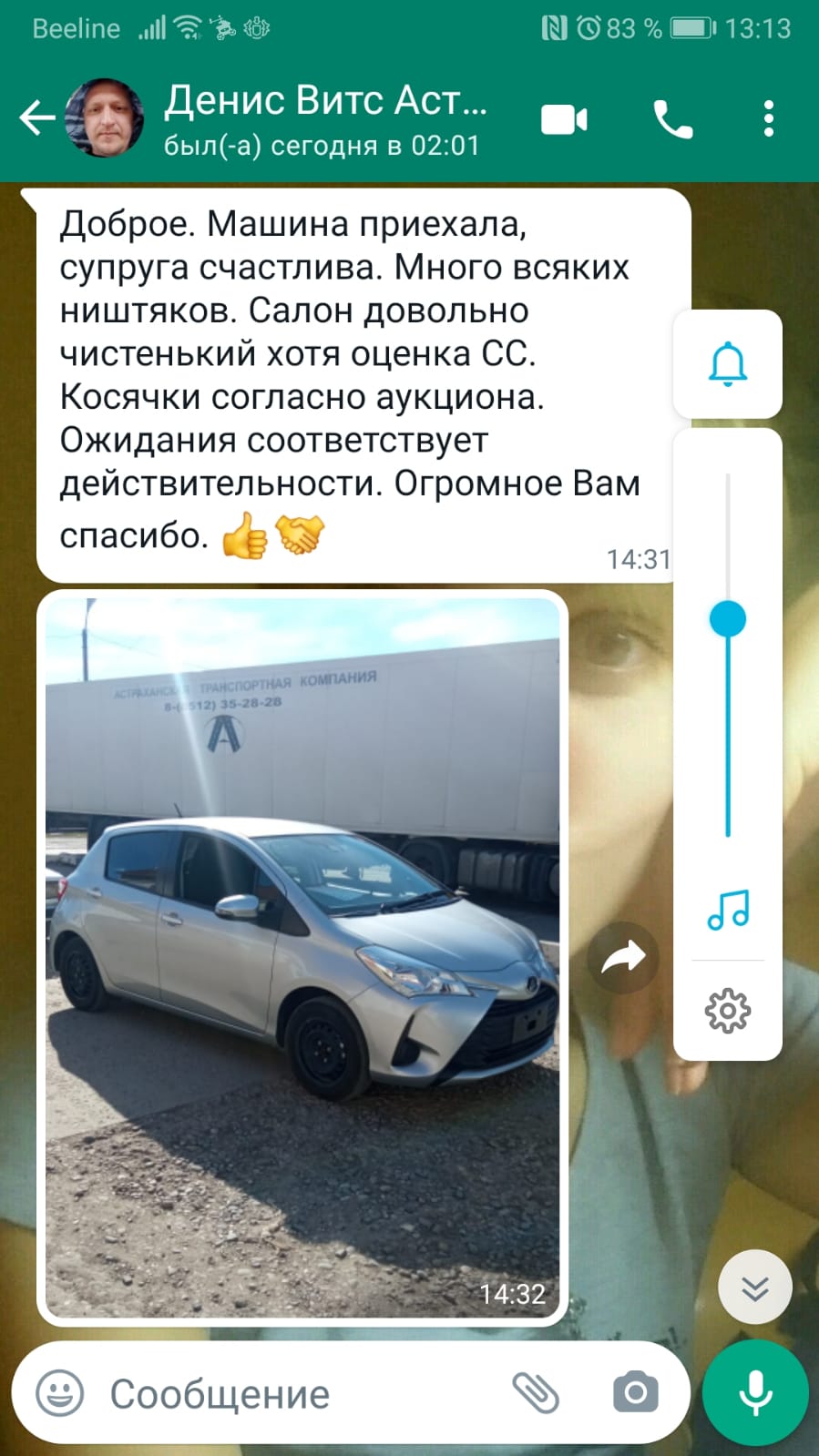Open Денис Витс contact profile header

pos(323,118)
